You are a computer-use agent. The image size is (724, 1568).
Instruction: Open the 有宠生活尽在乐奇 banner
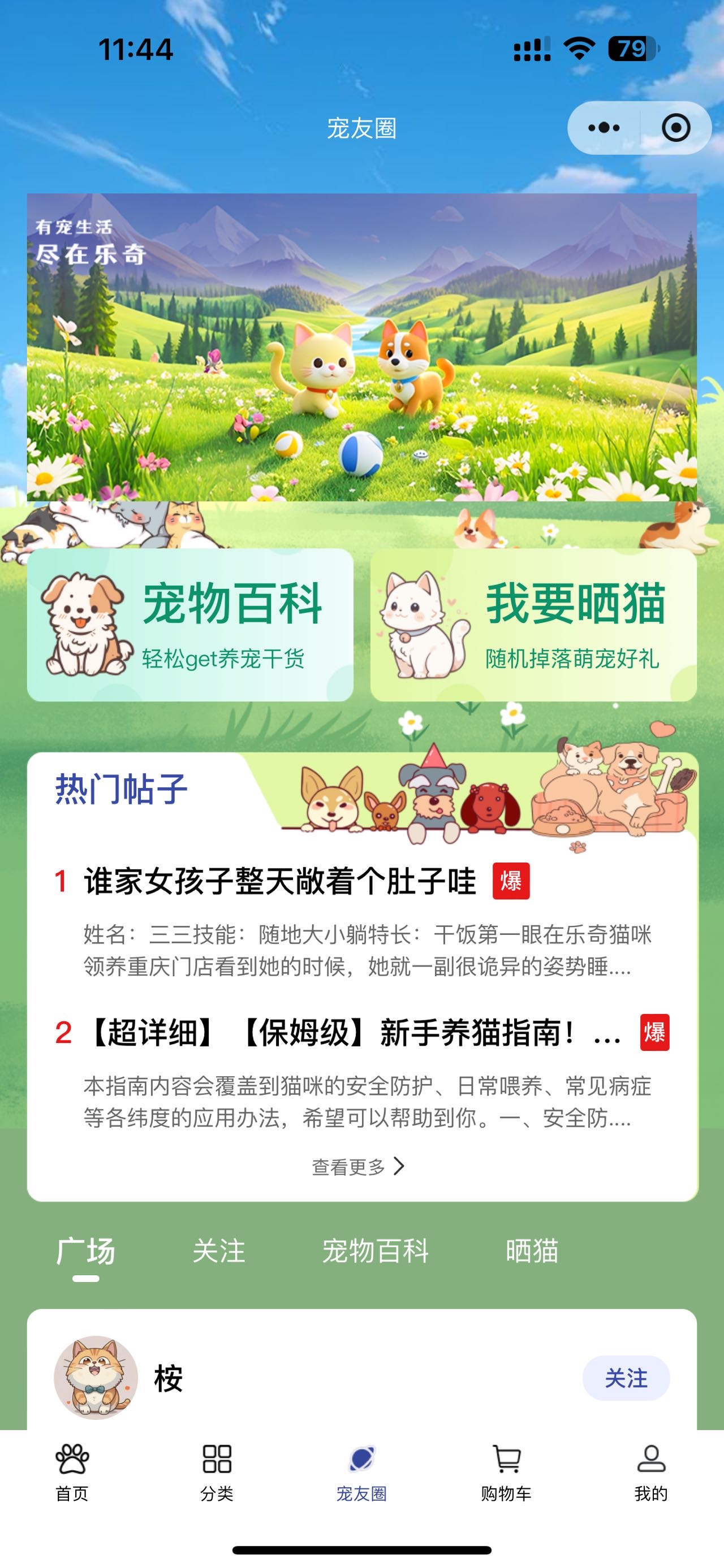[x=361, y=347]
